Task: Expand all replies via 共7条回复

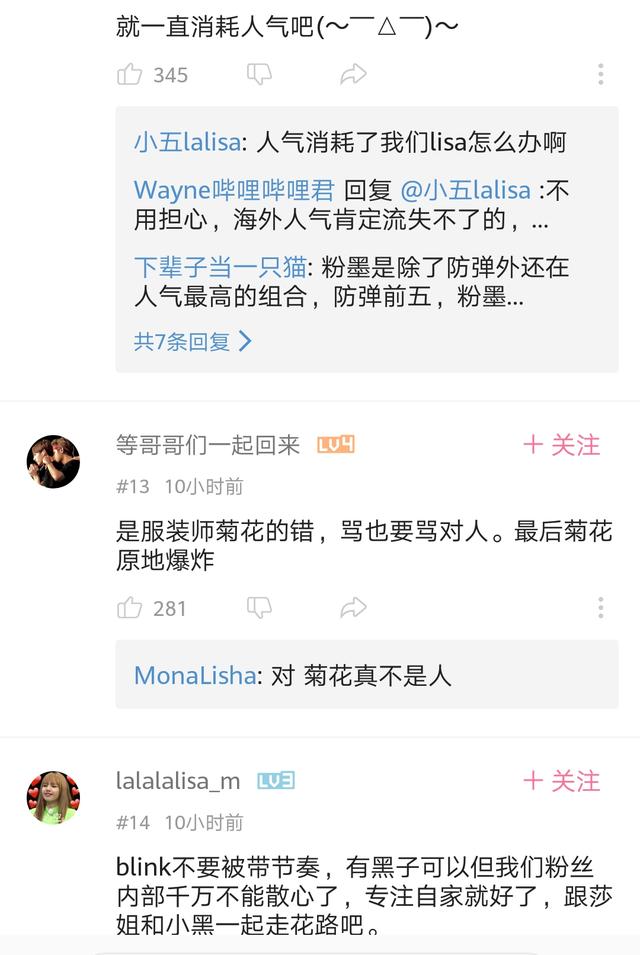Action: (x=192, y=342)
